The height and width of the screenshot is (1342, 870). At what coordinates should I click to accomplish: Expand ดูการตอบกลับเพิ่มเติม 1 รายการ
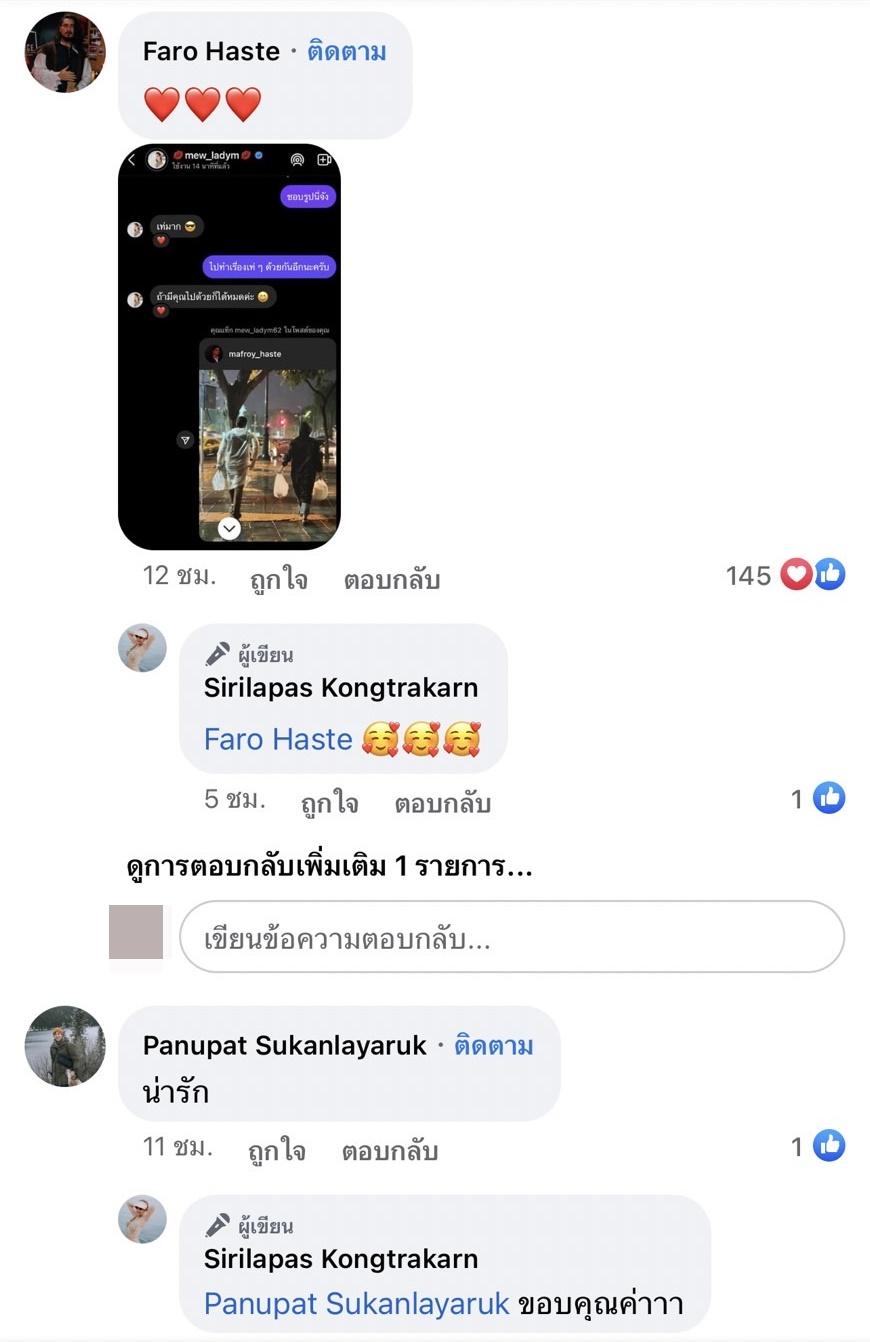(x=329, y=867)
